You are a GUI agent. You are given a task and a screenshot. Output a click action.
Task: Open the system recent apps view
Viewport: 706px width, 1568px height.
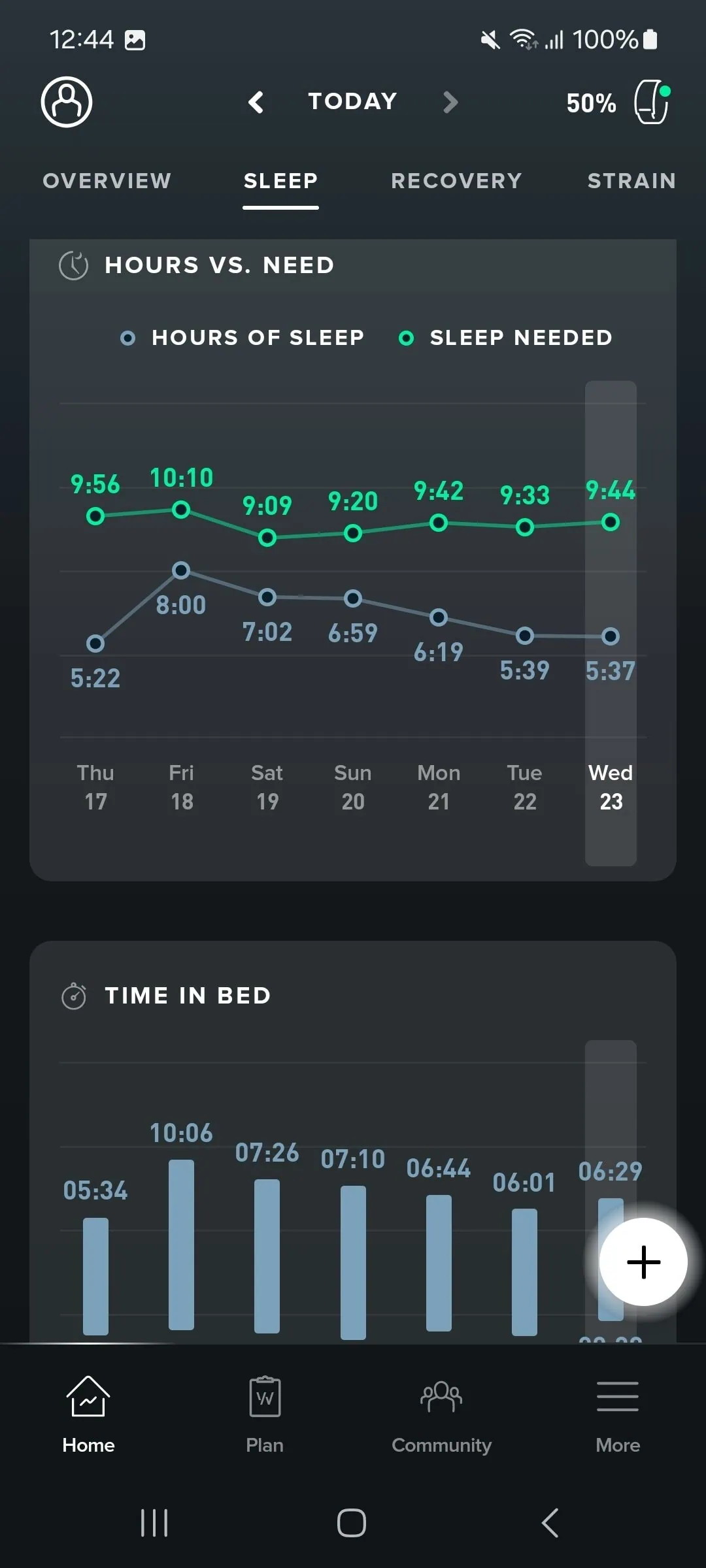pos(154,1523)
